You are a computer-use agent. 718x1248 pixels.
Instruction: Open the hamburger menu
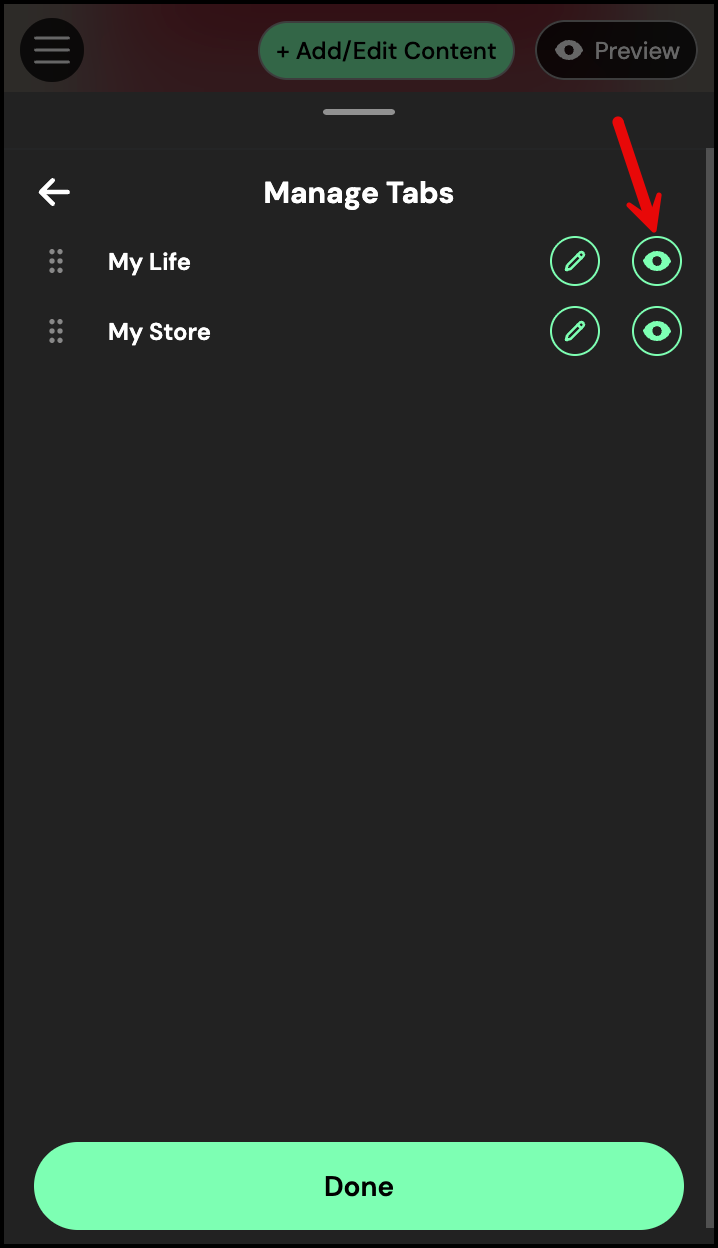(x=52, y=50)
